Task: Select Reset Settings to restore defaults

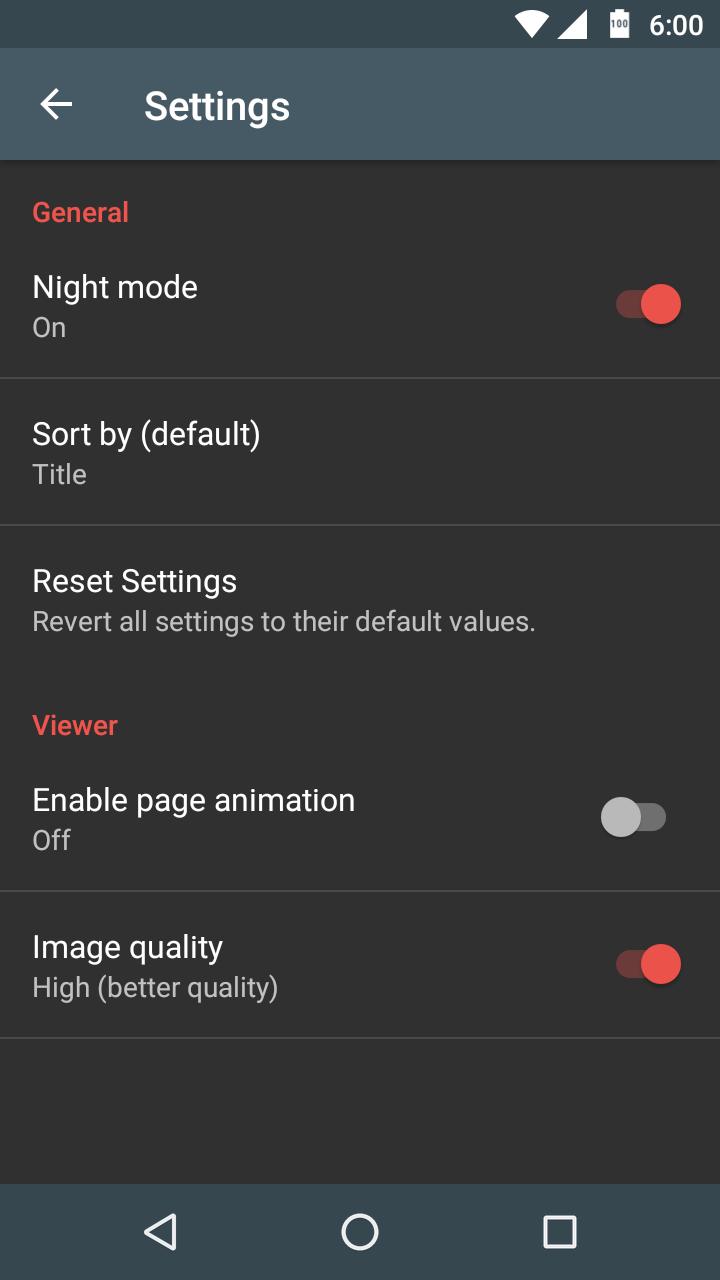Action: click(x=360, y=599)
